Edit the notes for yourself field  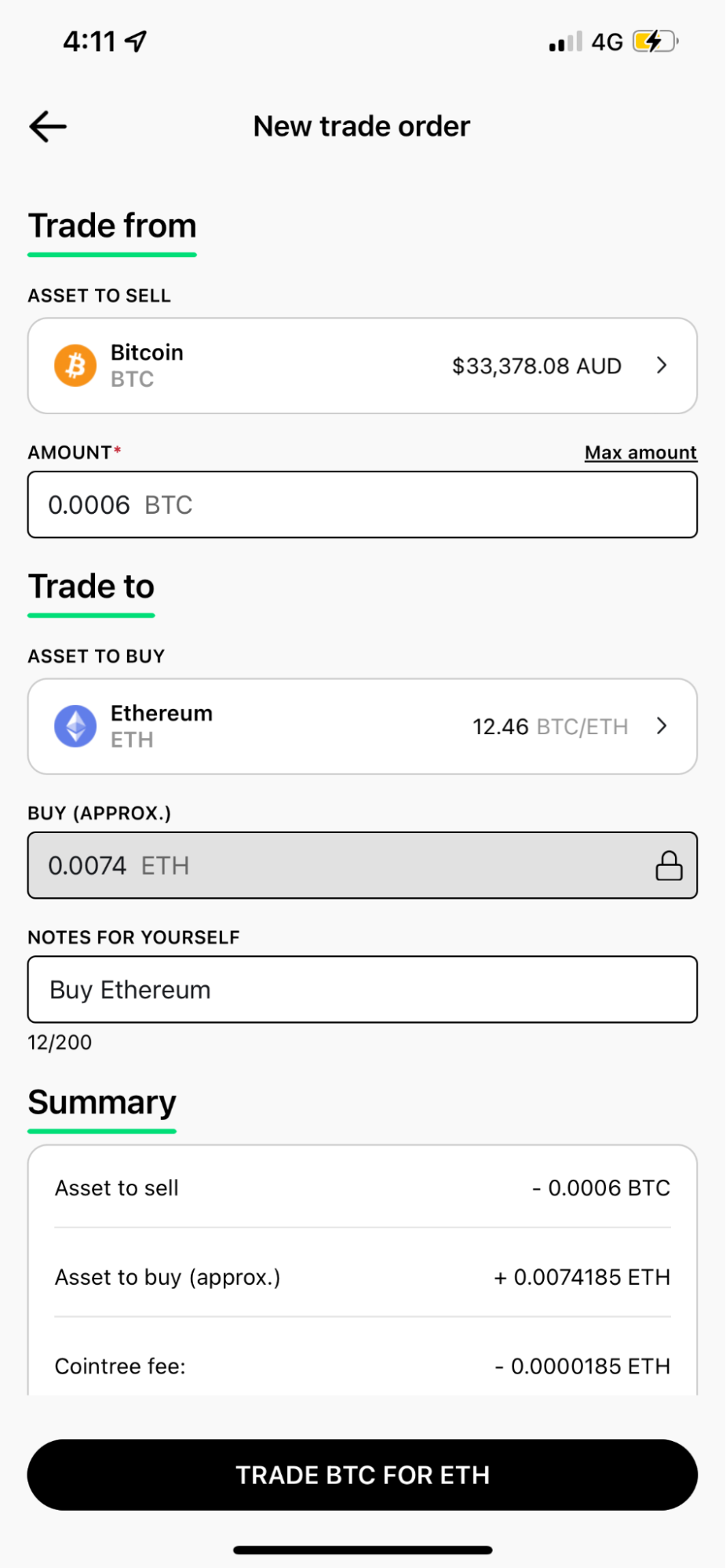tap(363, 989)
